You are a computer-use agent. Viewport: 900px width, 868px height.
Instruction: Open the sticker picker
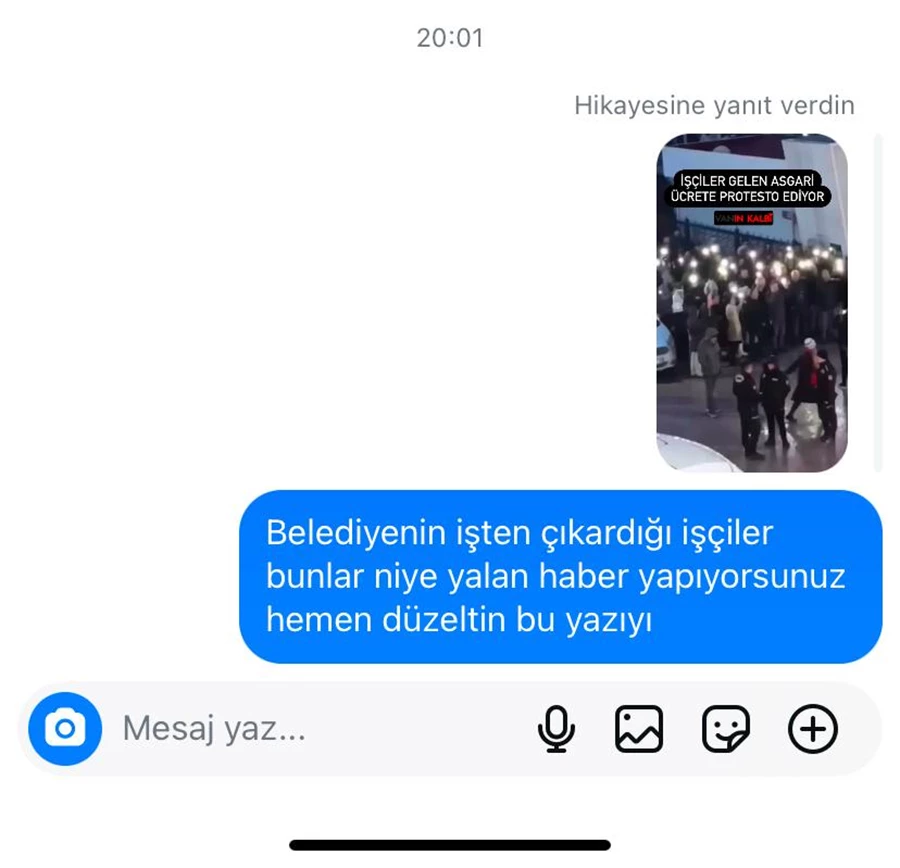(726, 728)
